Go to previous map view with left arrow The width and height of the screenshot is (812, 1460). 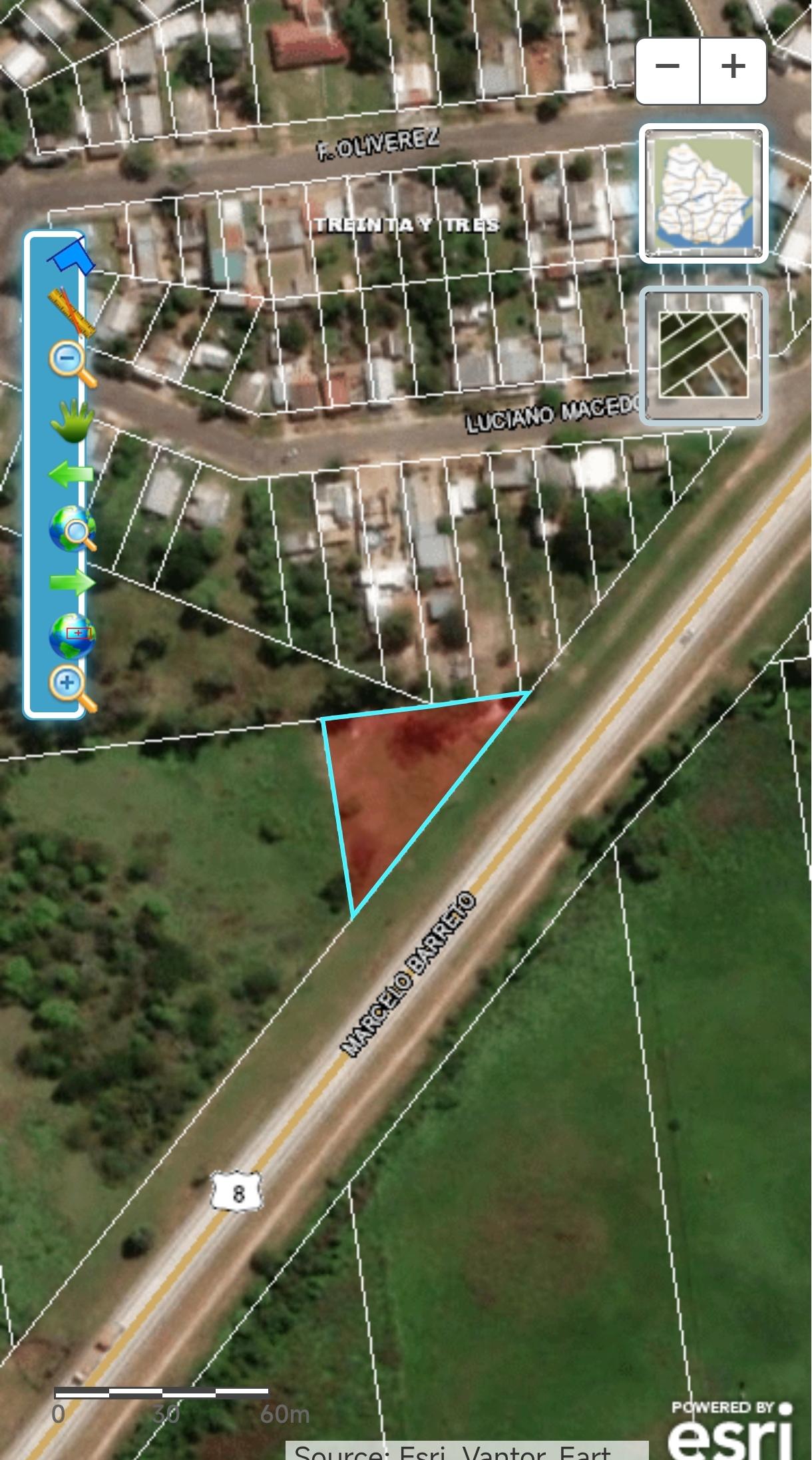point(71,475)
